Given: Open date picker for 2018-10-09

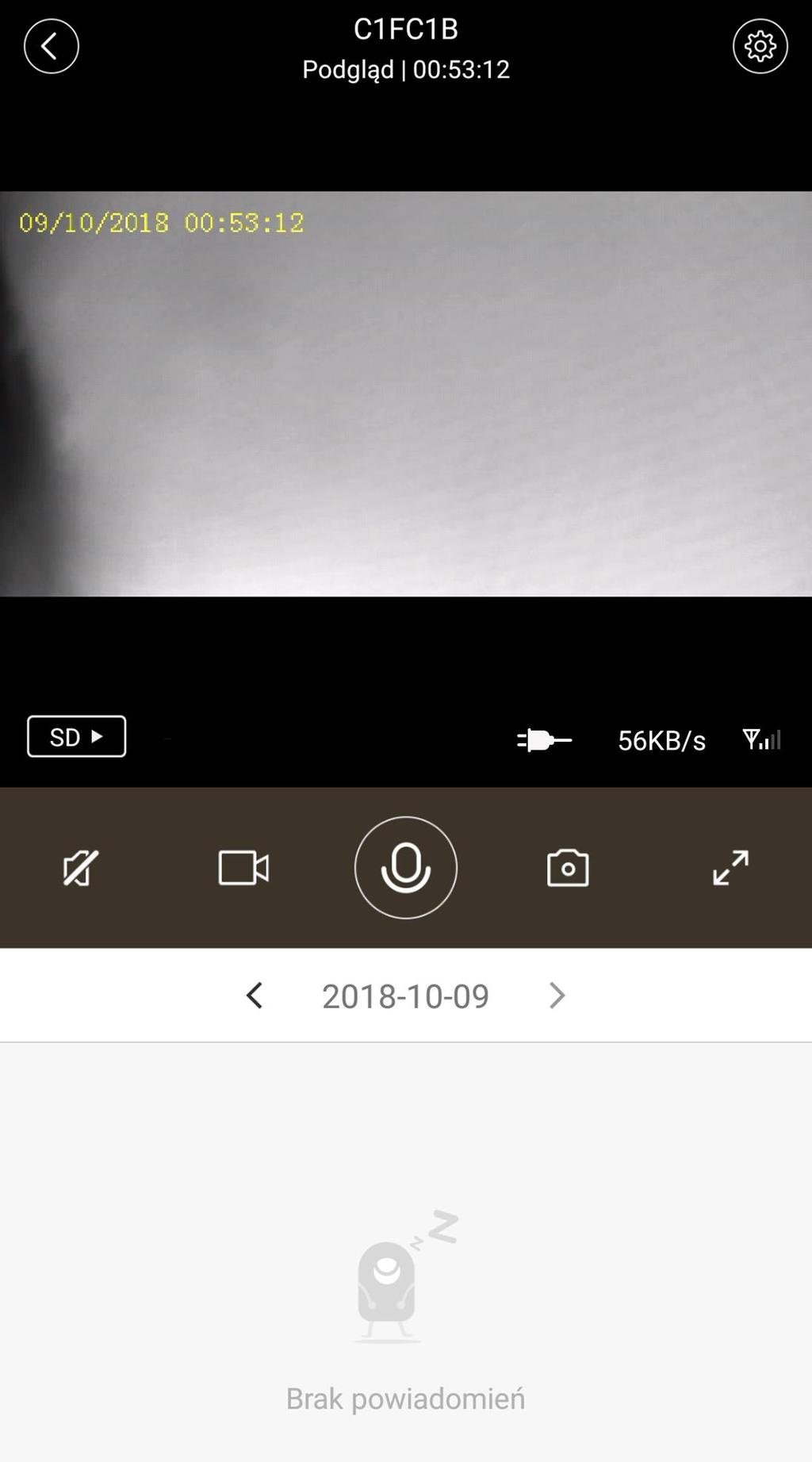Looking at the screenshot, I should coord(405,996).
